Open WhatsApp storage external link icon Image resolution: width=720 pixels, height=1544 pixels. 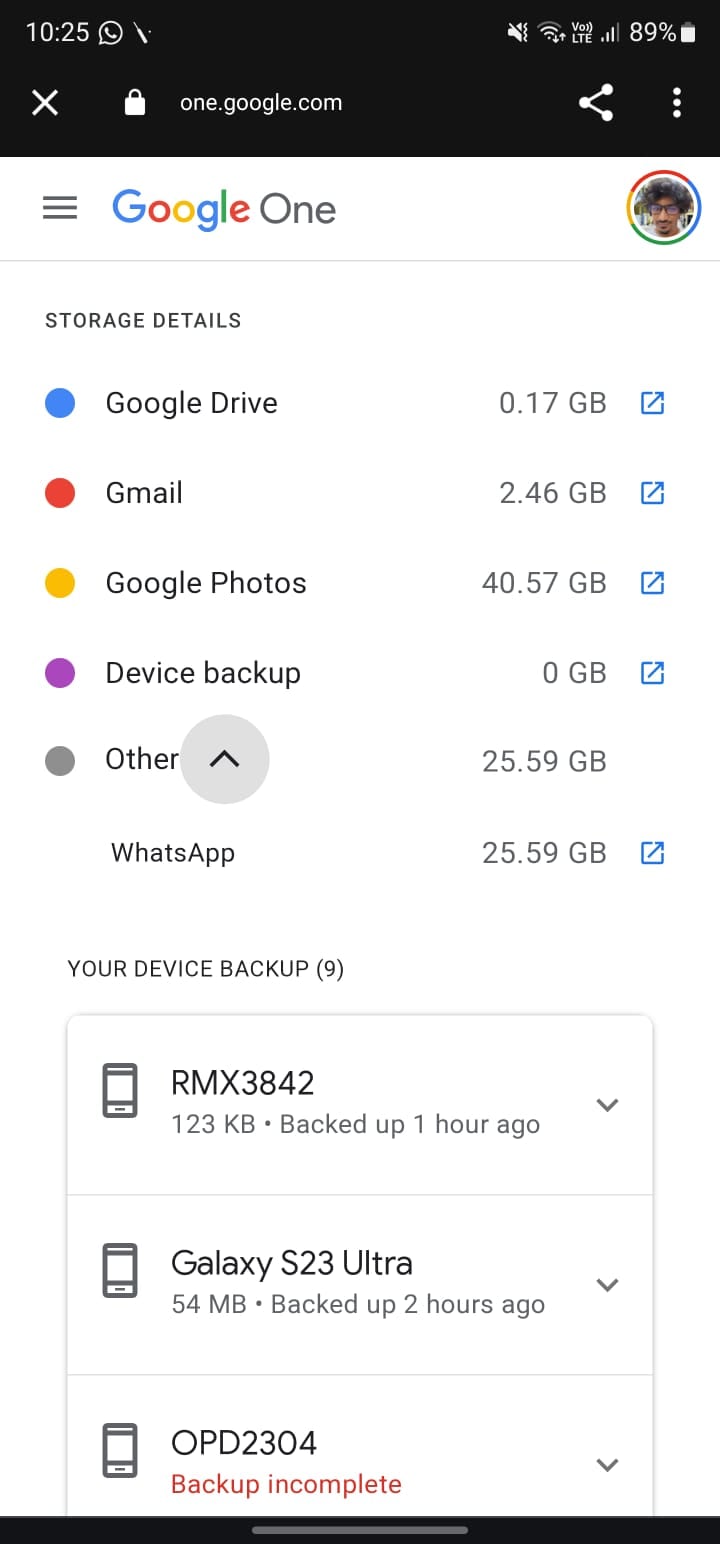pos(652,852)
